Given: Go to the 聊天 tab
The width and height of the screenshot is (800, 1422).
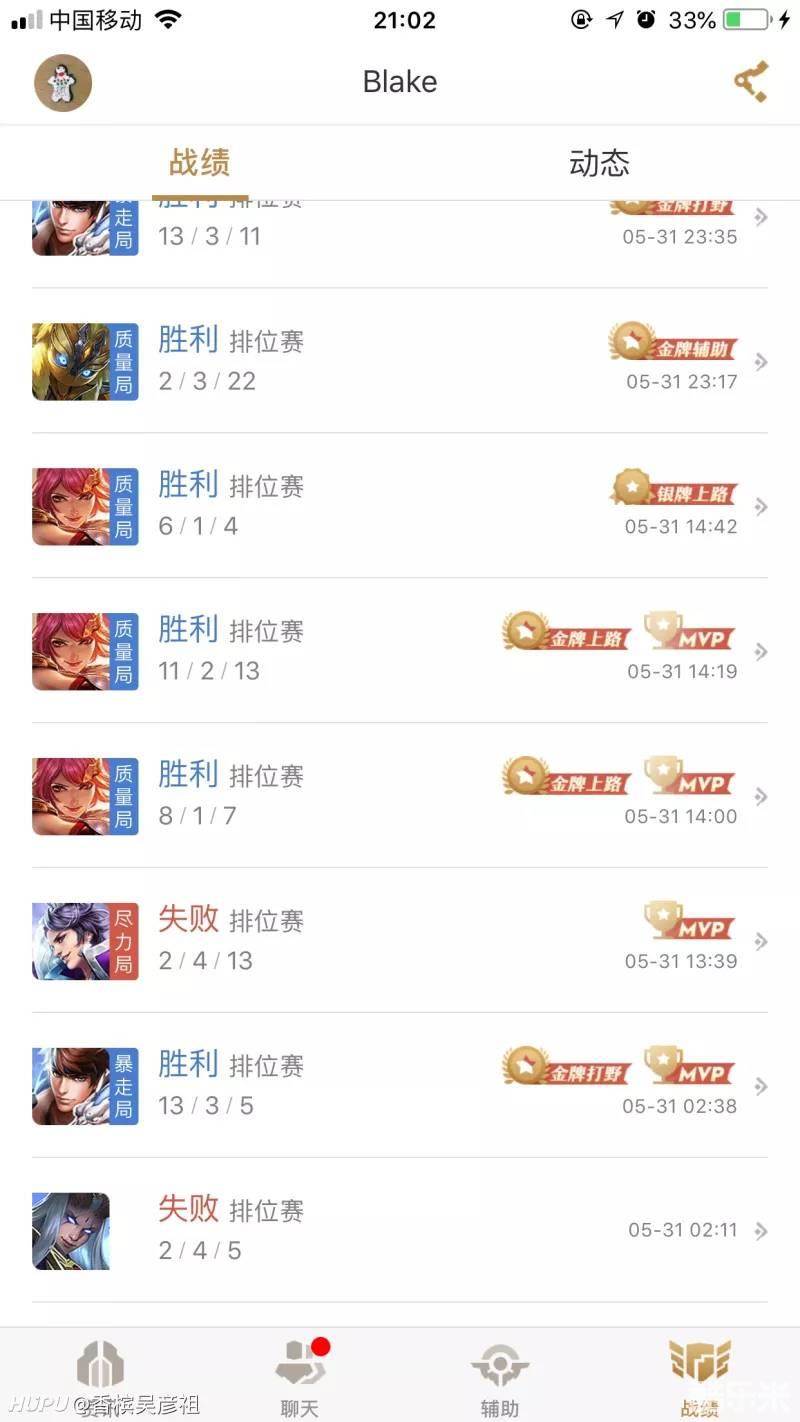Looking at the screenshot, I should (x=299, y=1378).
